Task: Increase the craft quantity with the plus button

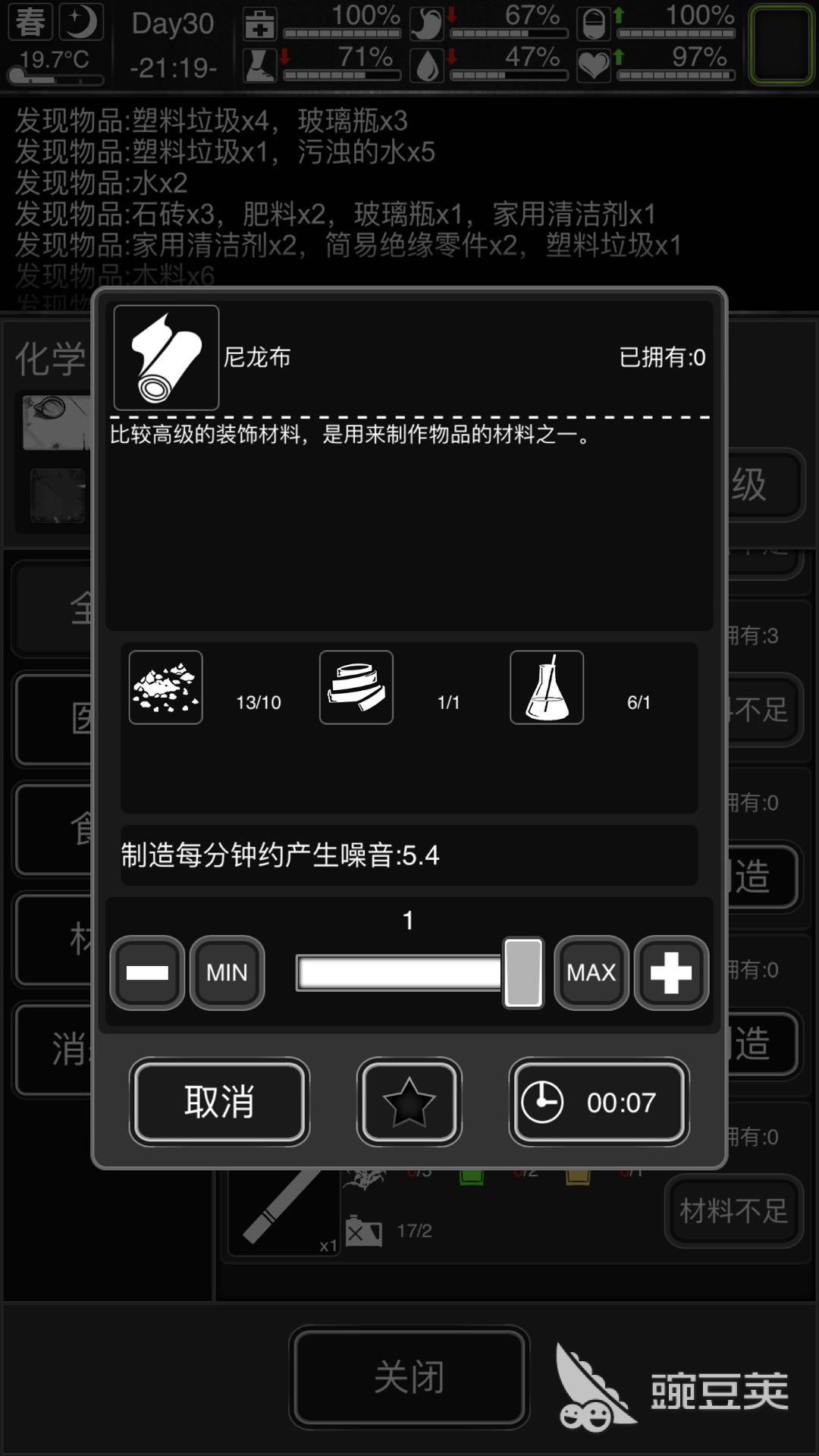Action: (x=671, y=972)
